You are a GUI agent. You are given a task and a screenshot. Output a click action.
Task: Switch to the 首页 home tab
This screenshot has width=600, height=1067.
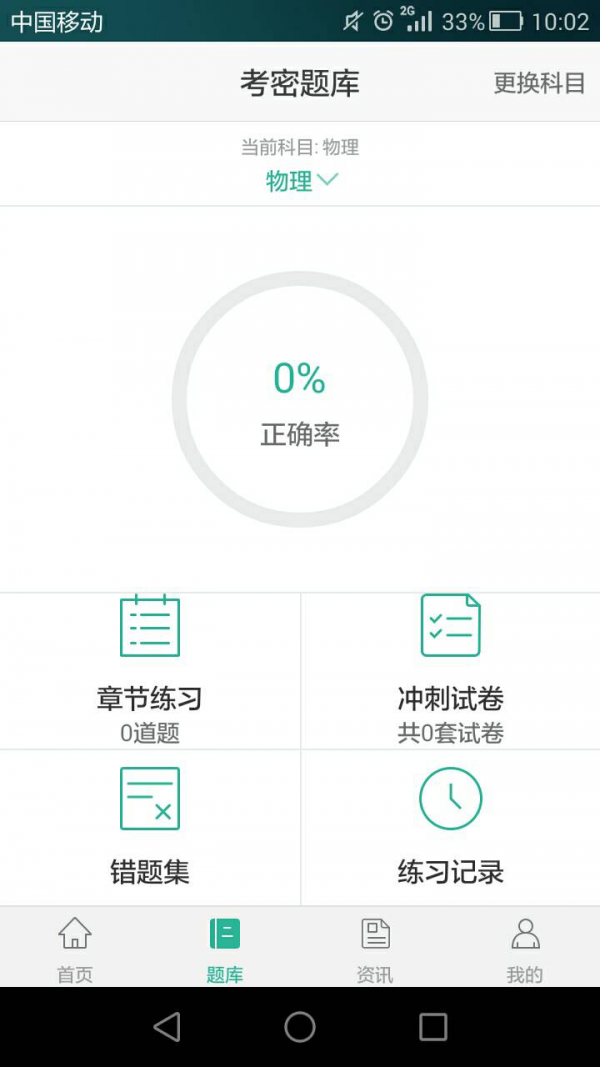[75, 948]
